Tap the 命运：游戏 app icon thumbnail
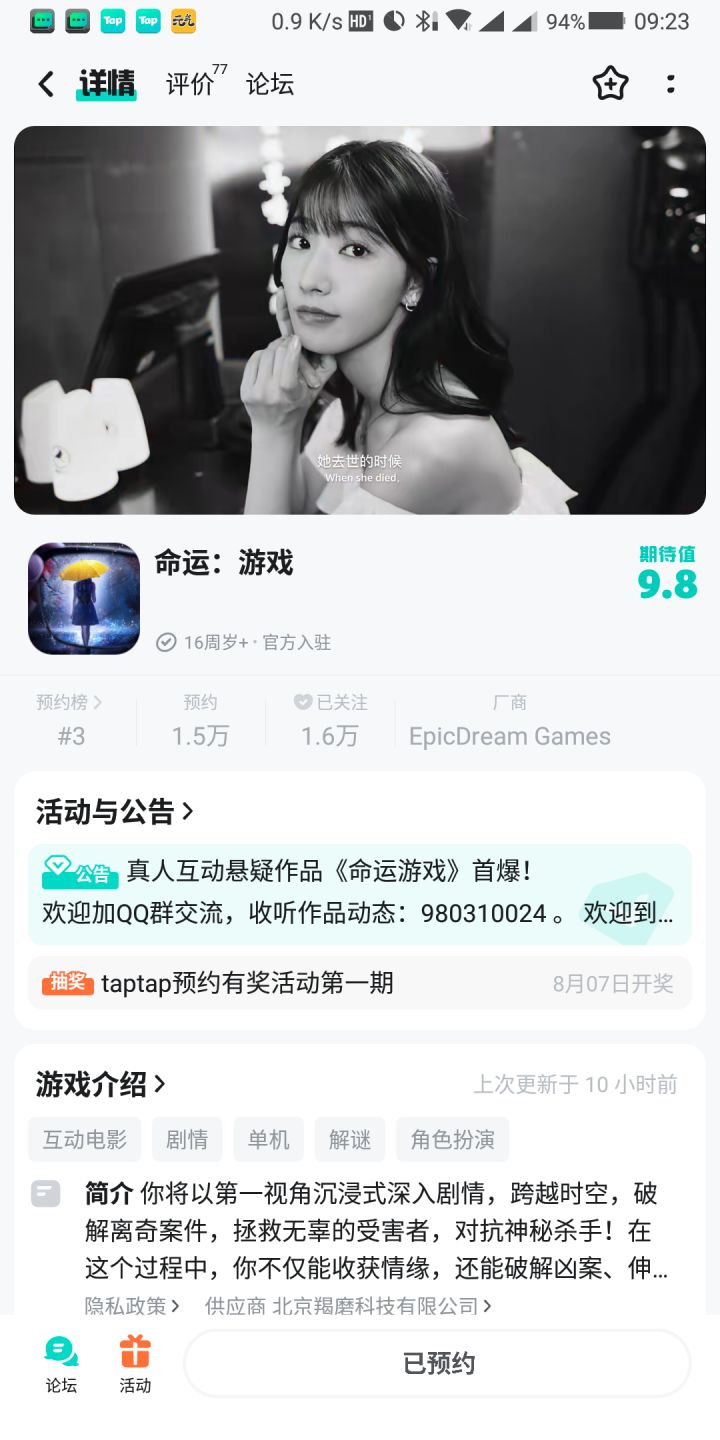 coord(84,598)
